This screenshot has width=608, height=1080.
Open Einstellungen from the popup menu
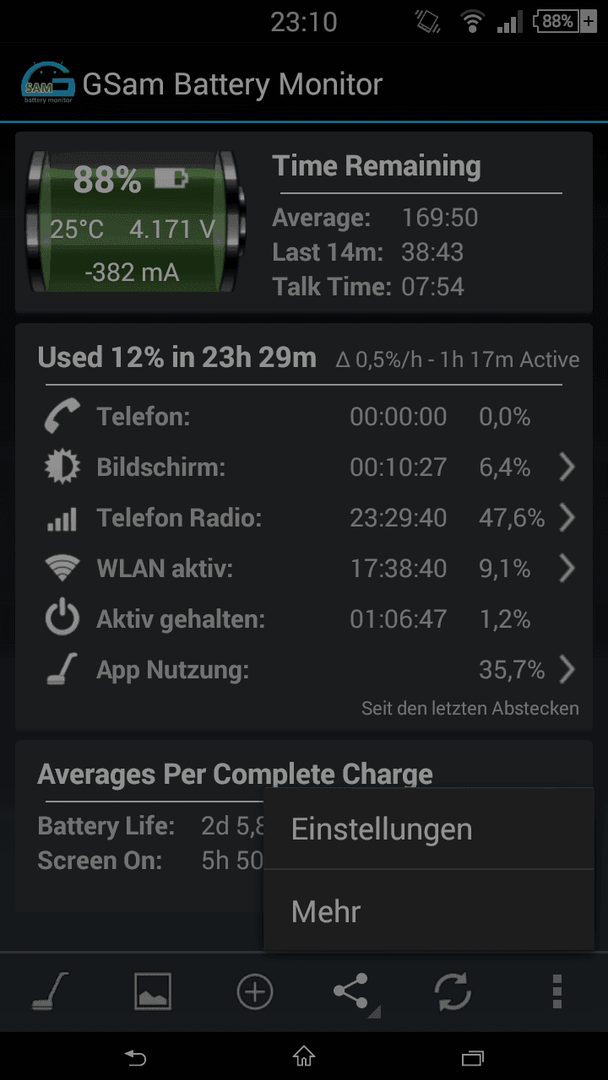point(428,829)
